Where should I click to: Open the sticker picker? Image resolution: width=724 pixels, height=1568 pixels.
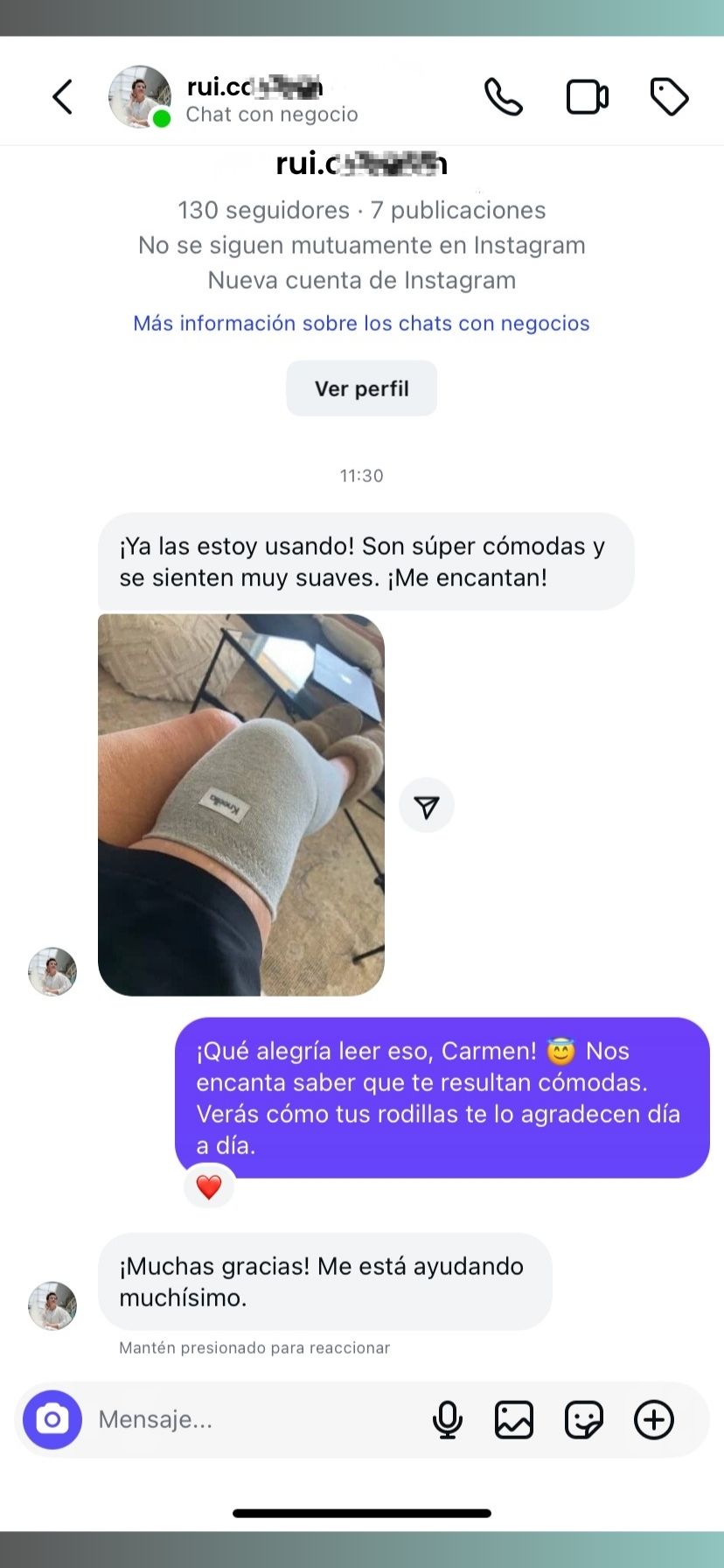coord(584,1420)
